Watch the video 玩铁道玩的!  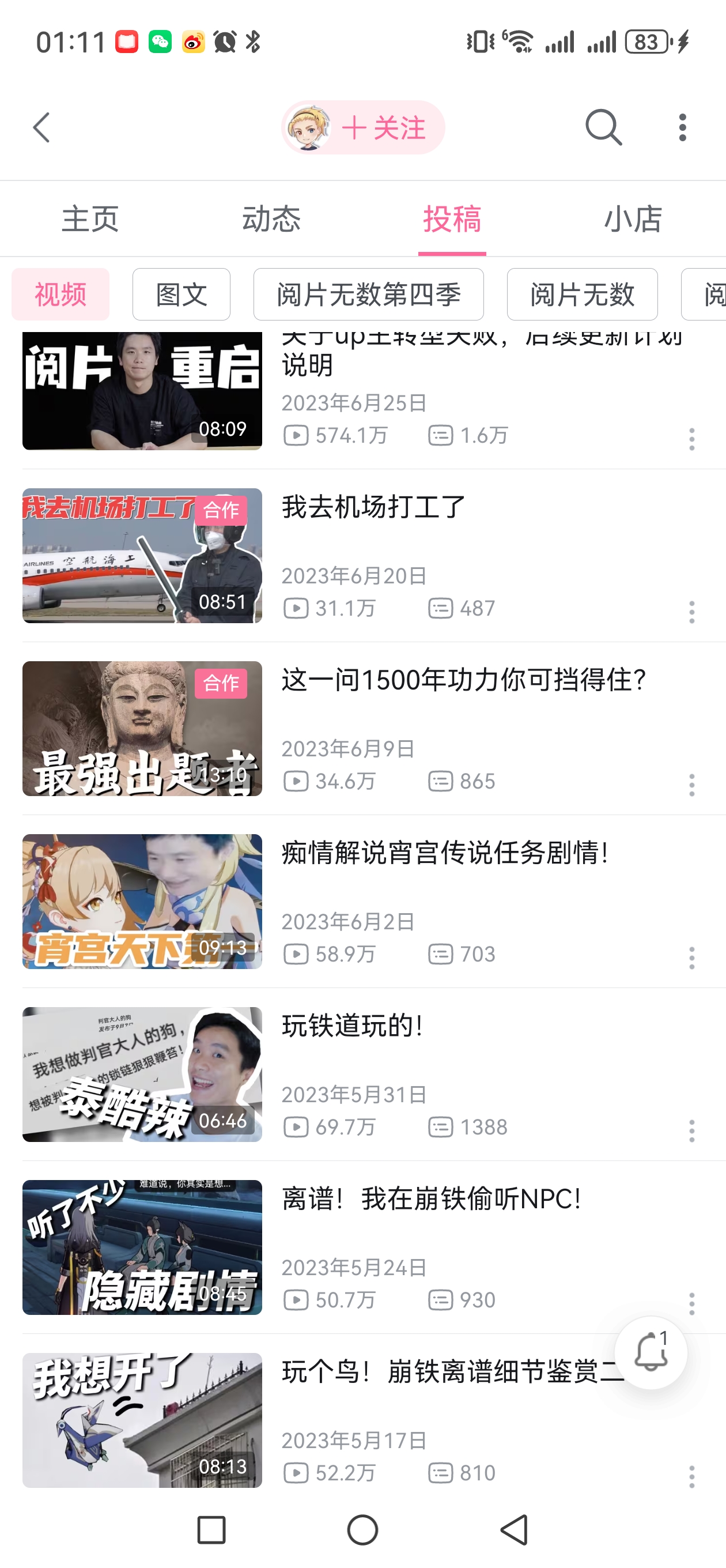[x=351, y=1026]
